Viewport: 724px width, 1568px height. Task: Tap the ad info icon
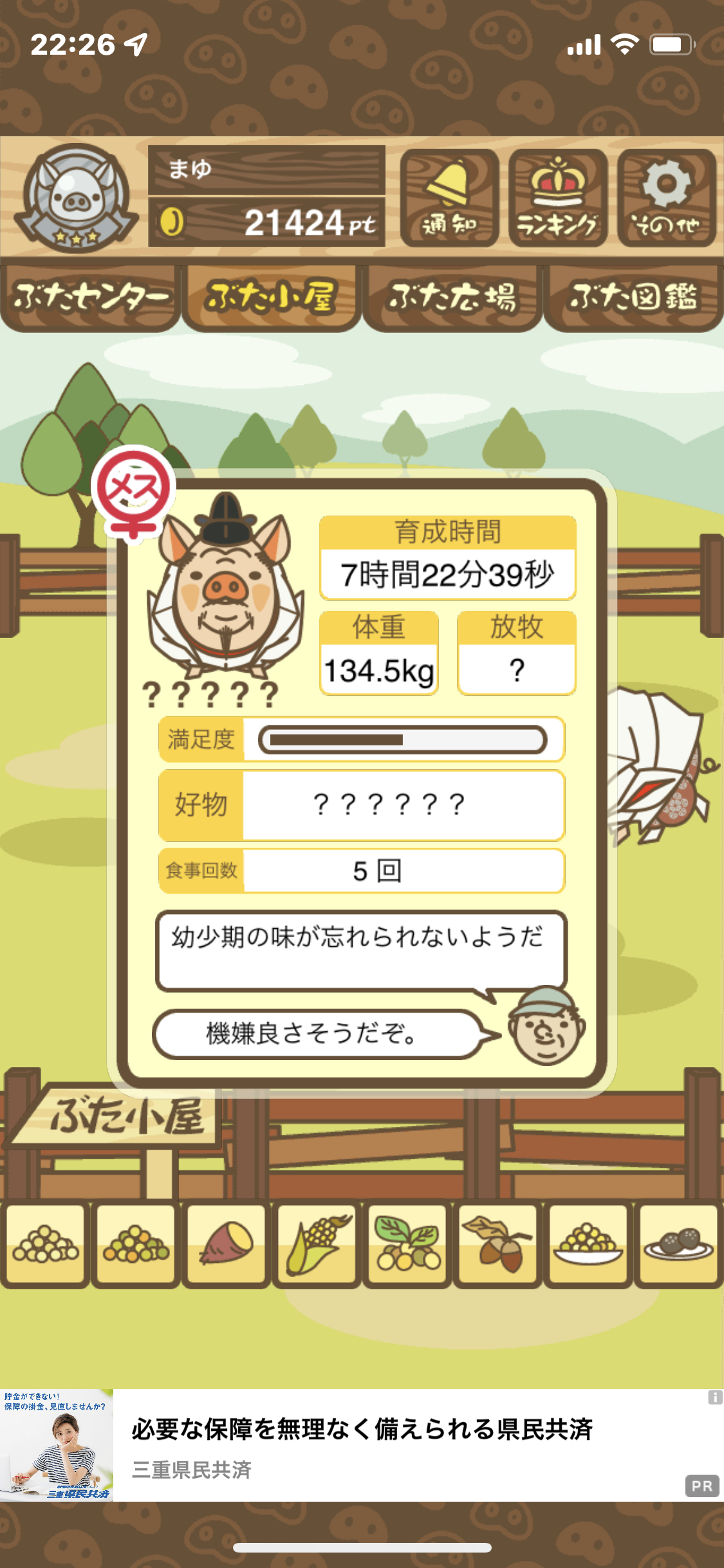coord(715,1397)
